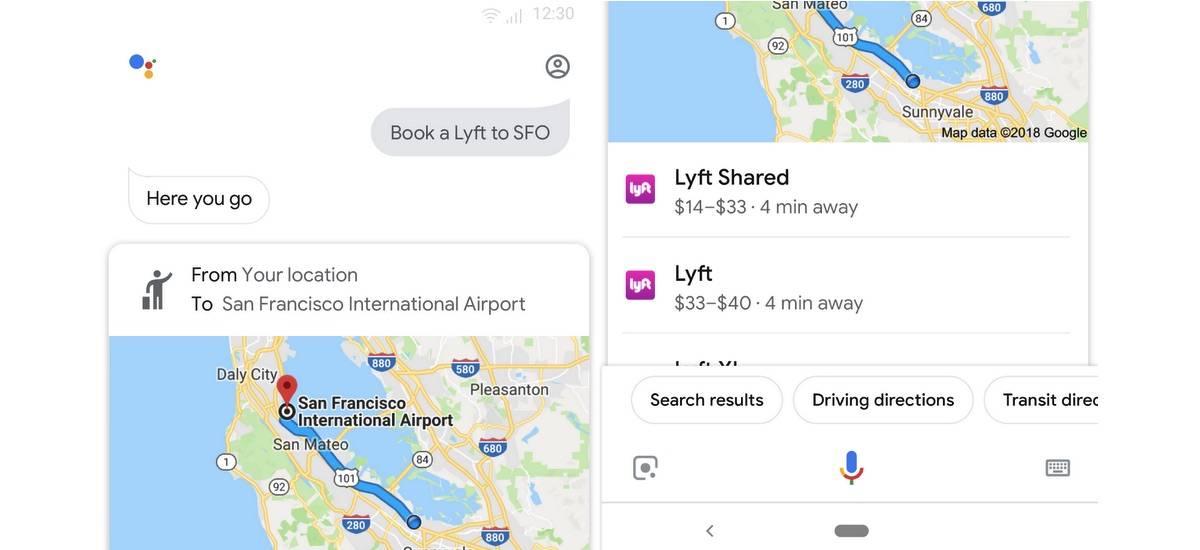Screen dimensions: 1200x550
Task: Launch Google Lens camera icon
Action: click(645, 467)
